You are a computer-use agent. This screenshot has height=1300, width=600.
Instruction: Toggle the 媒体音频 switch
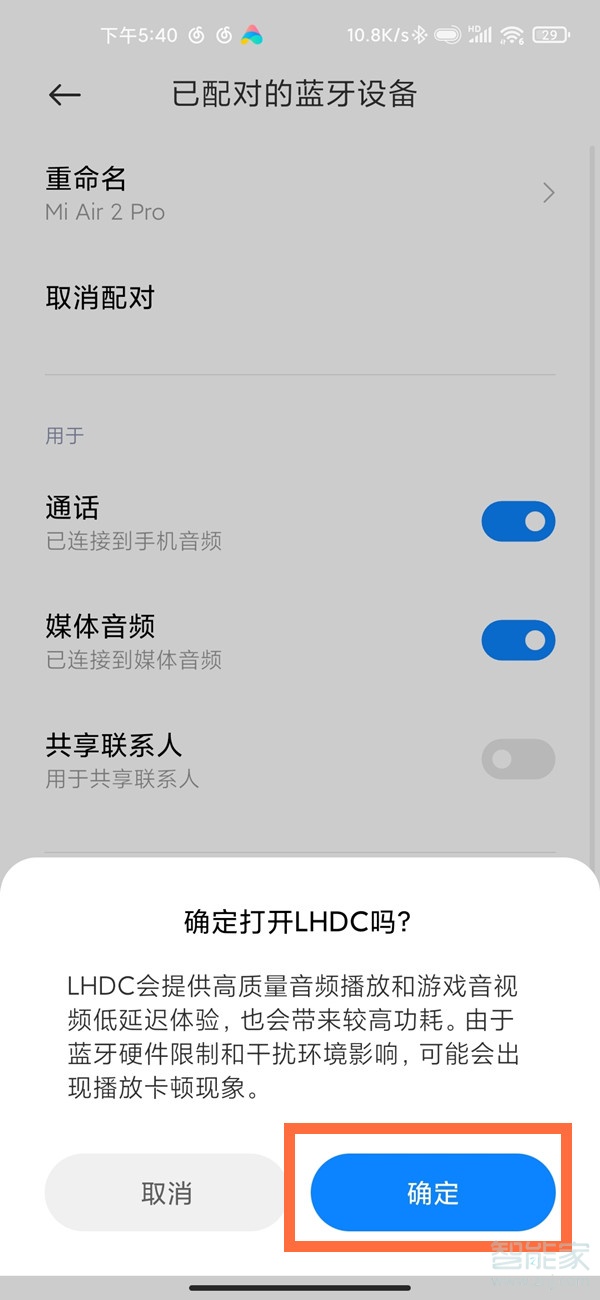[x=518, y=640]
